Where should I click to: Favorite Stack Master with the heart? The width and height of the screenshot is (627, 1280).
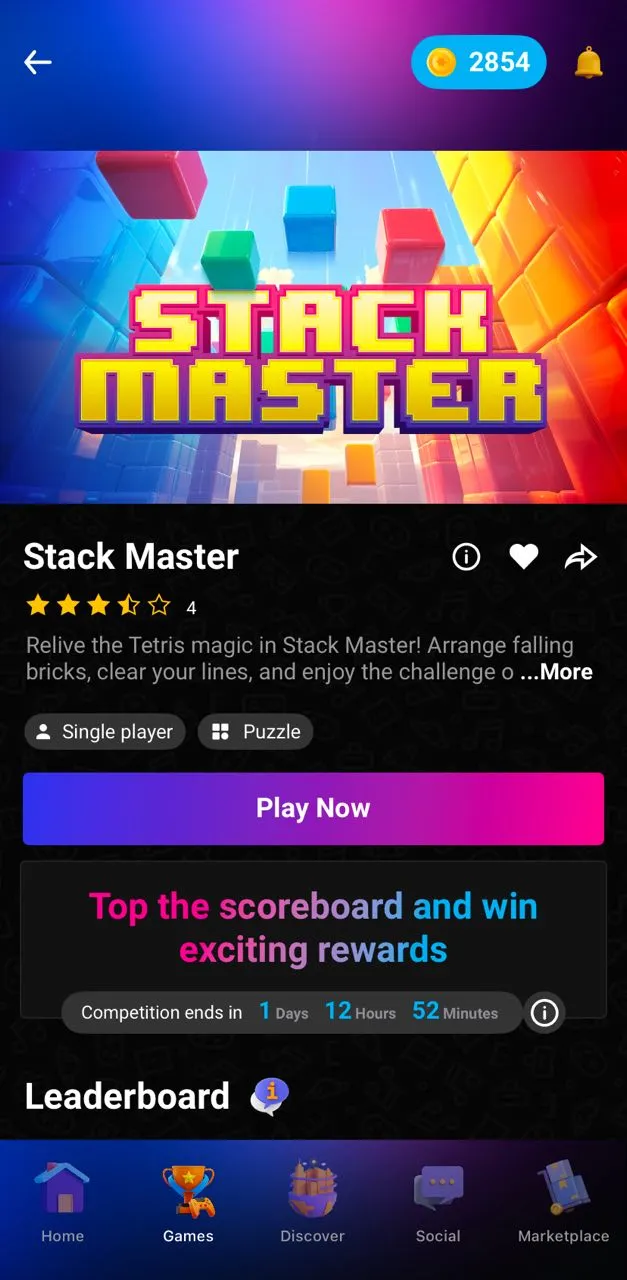(524, 557)
